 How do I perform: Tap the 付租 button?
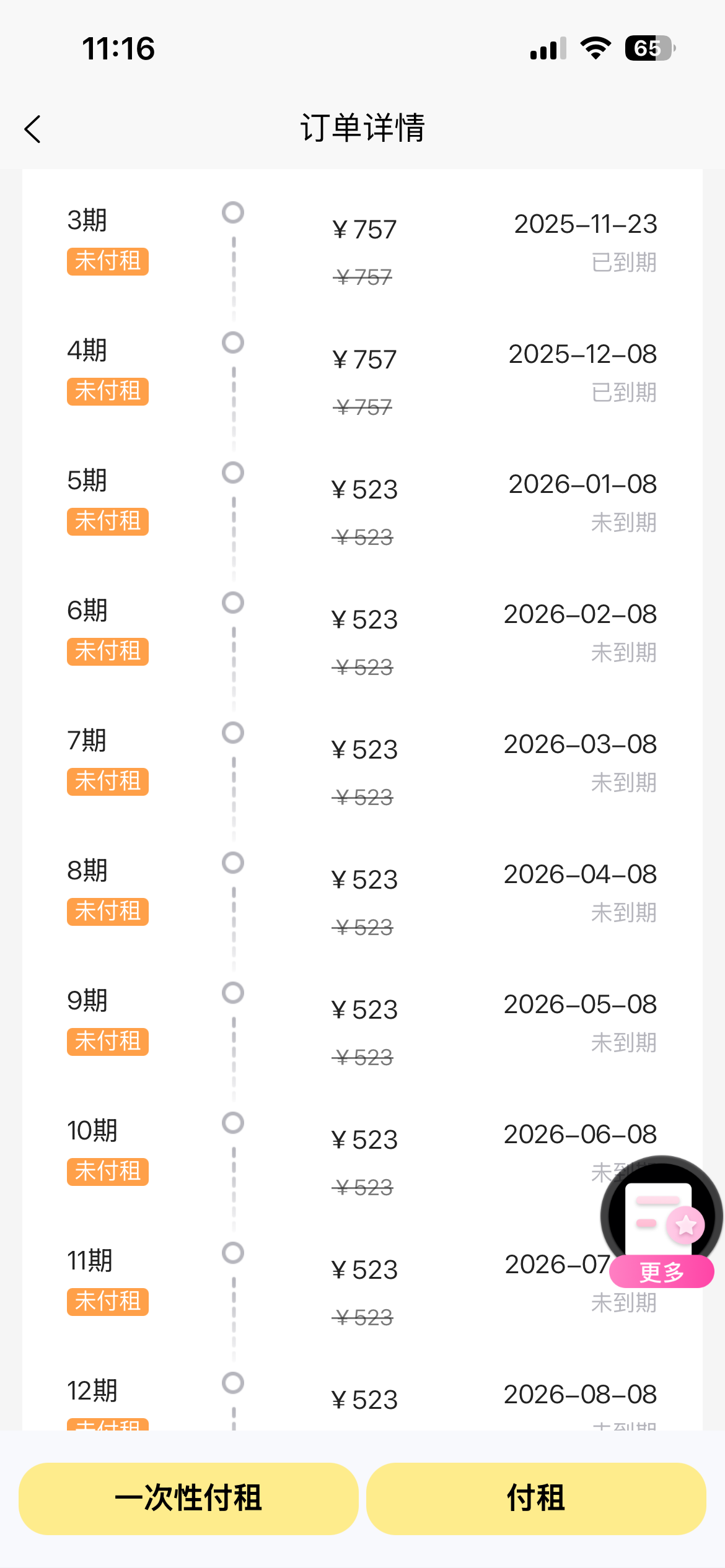(x=536, y=1498)
